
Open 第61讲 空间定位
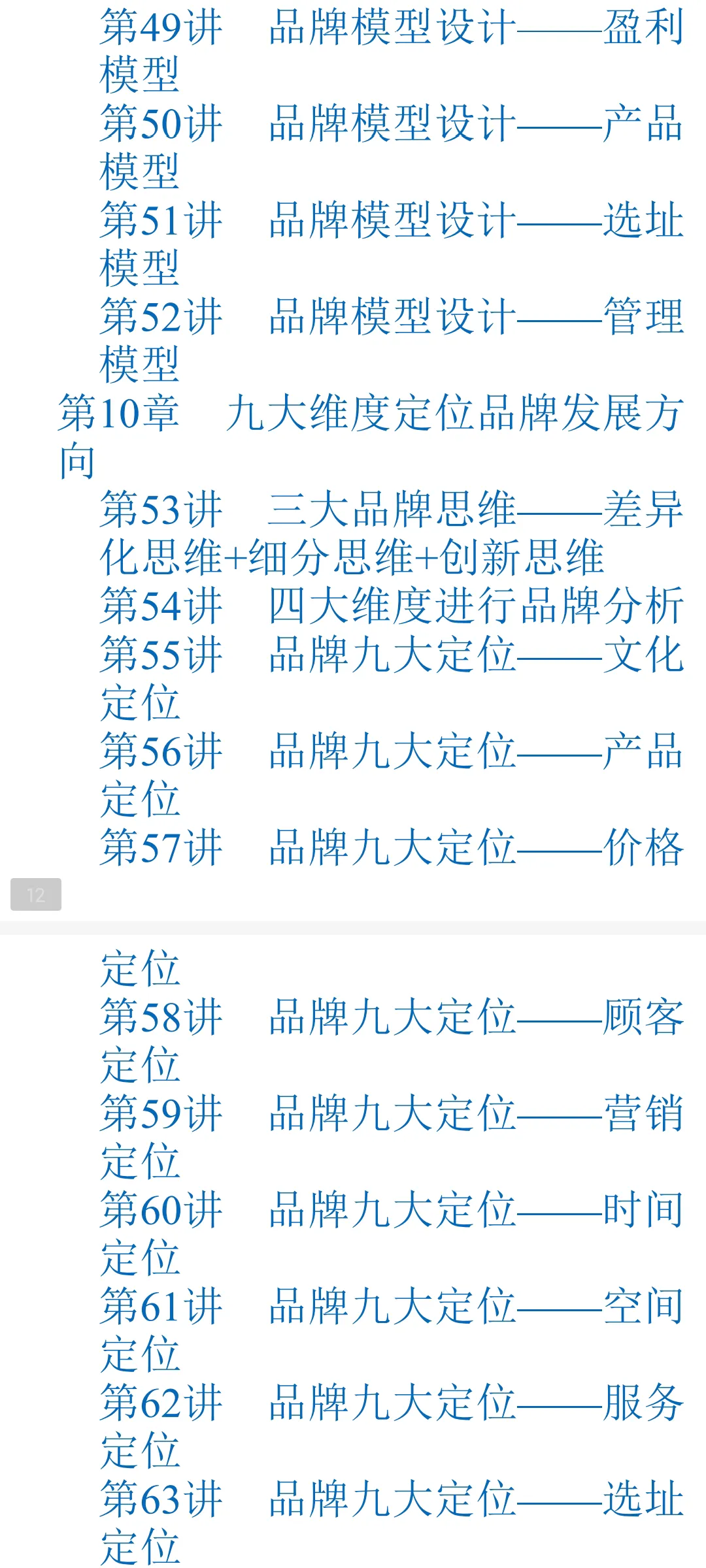pos(391,1307)
